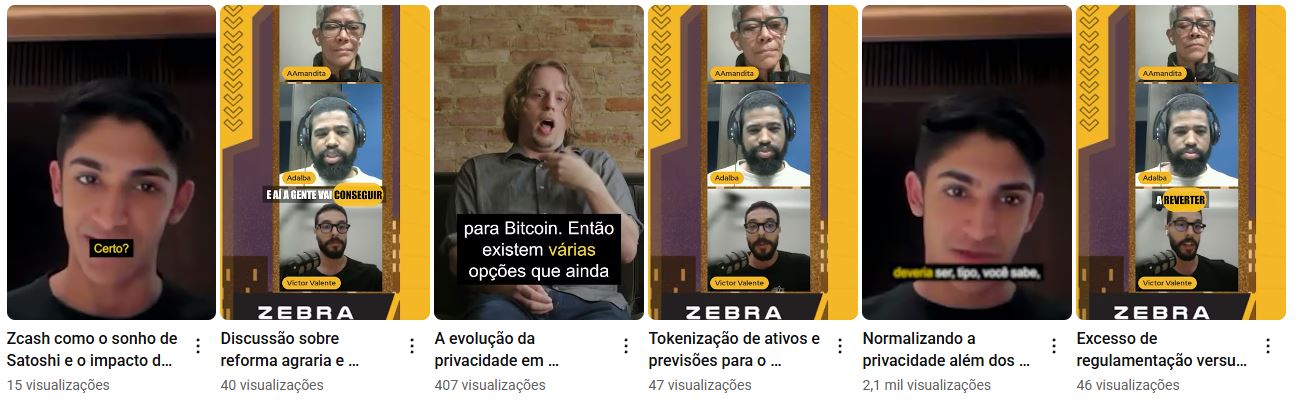
Task: Show overflow menu for 'A evolução da privacidade'
Action: pos(626,346)
